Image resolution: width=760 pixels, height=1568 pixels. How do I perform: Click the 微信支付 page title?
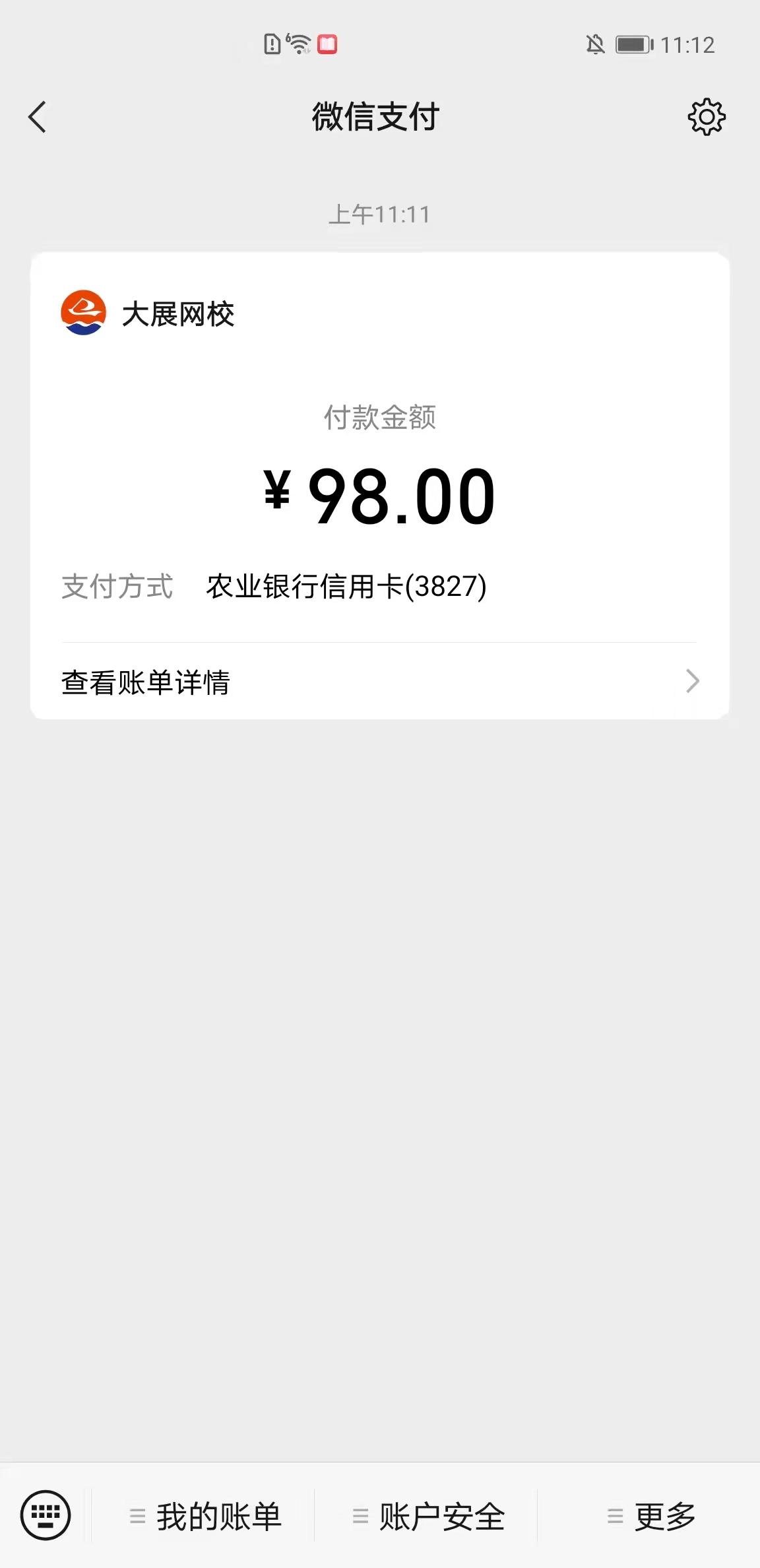click(x=380, y=117)
